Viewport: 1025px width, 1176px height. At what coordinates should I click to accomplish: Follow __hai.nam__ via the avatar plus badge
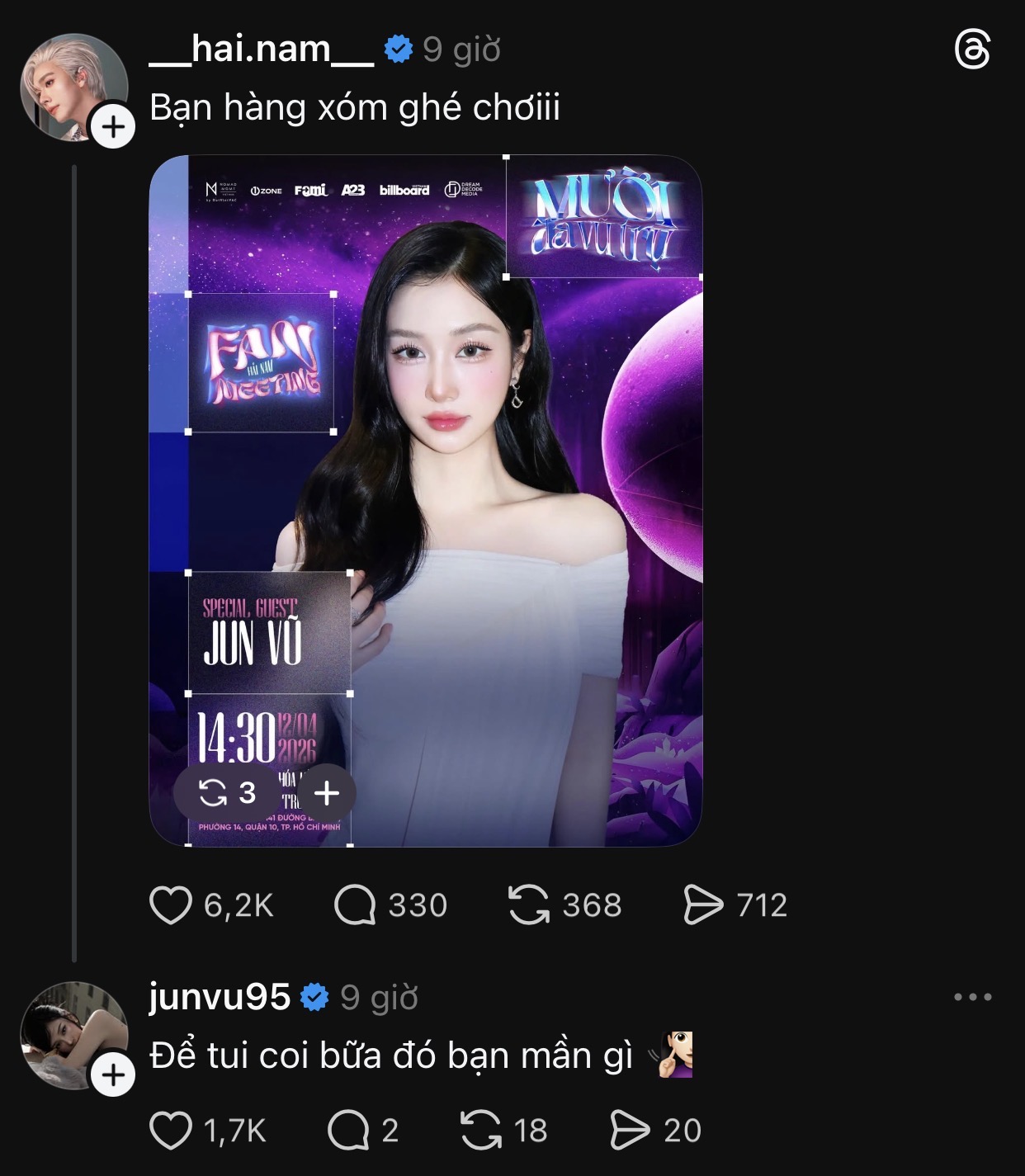(x=113, y=127)
